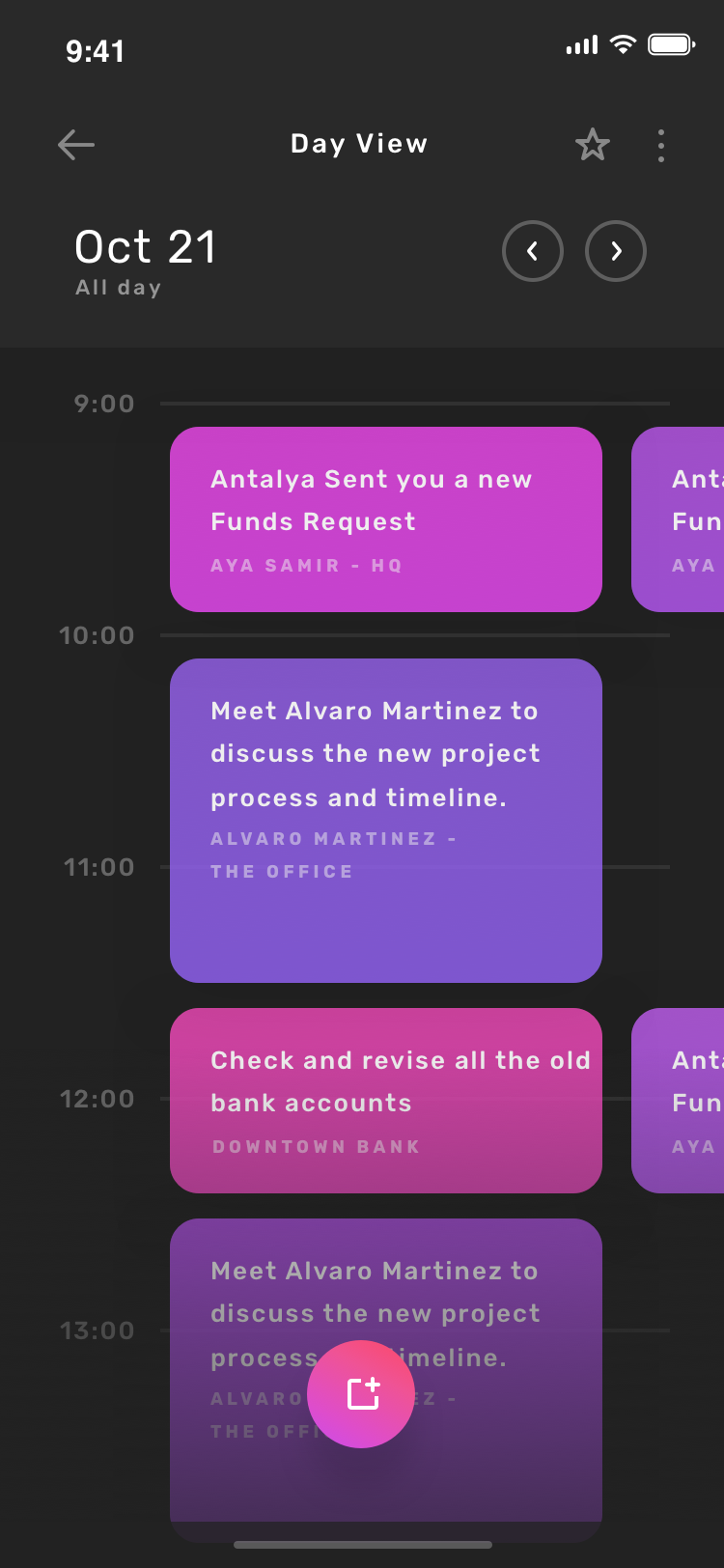Go to the previous day

[x=533, y=251]
